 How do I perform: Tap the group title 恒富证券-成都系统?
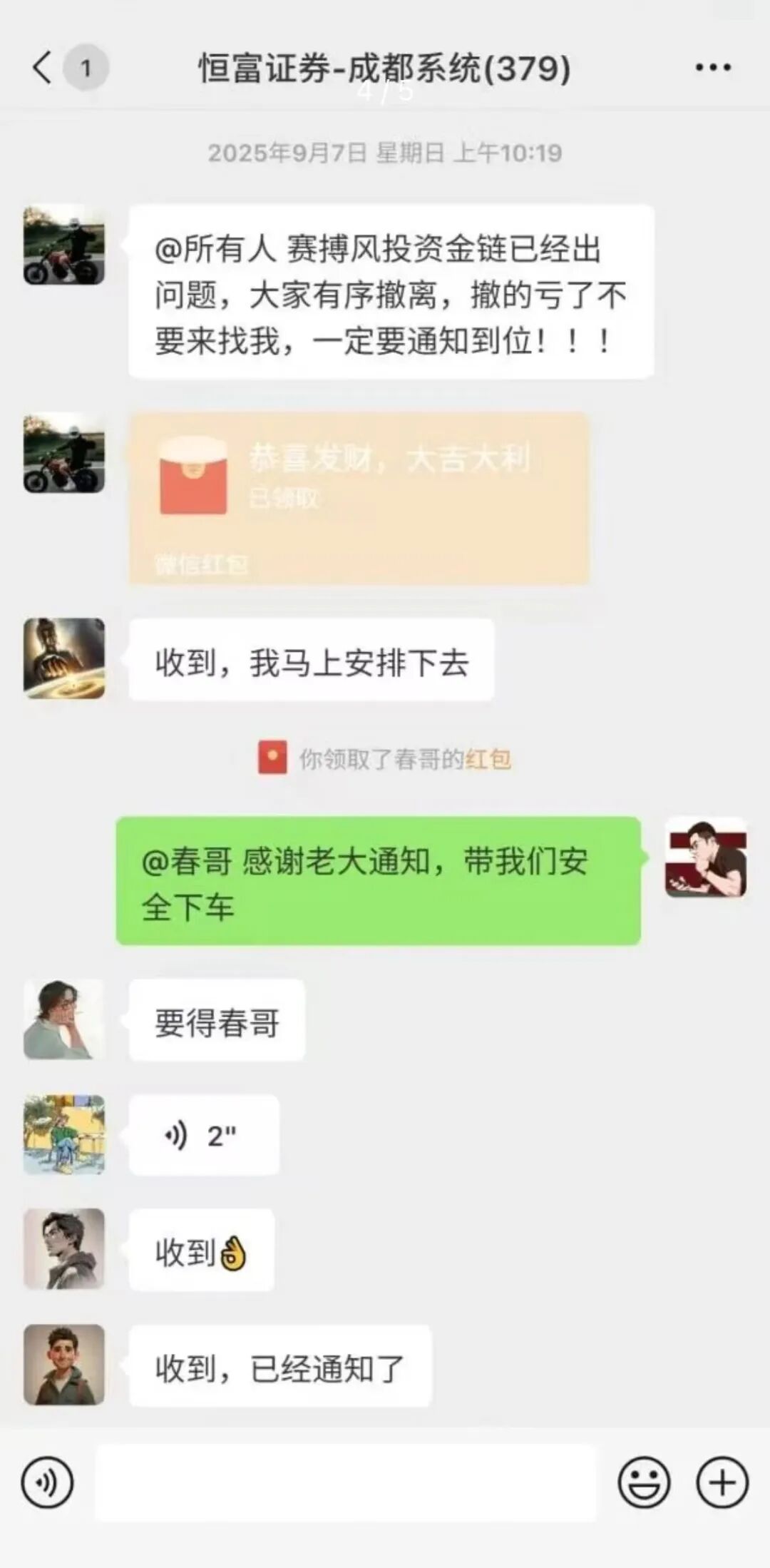pos(385,68)
